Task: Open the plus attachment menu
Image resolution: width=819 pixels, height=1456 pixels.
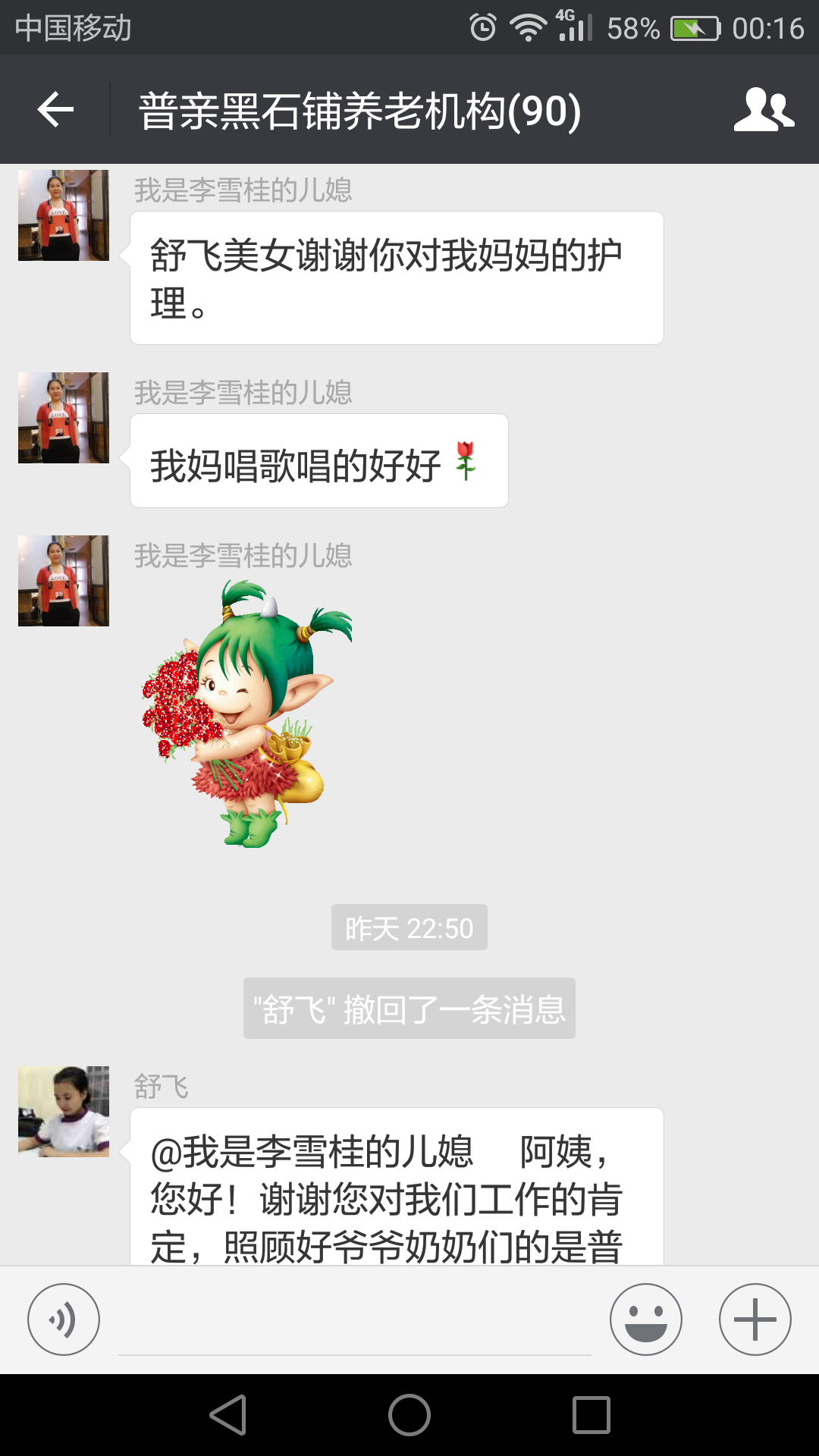Action: pyautogui.click(x=755, y=1319)
